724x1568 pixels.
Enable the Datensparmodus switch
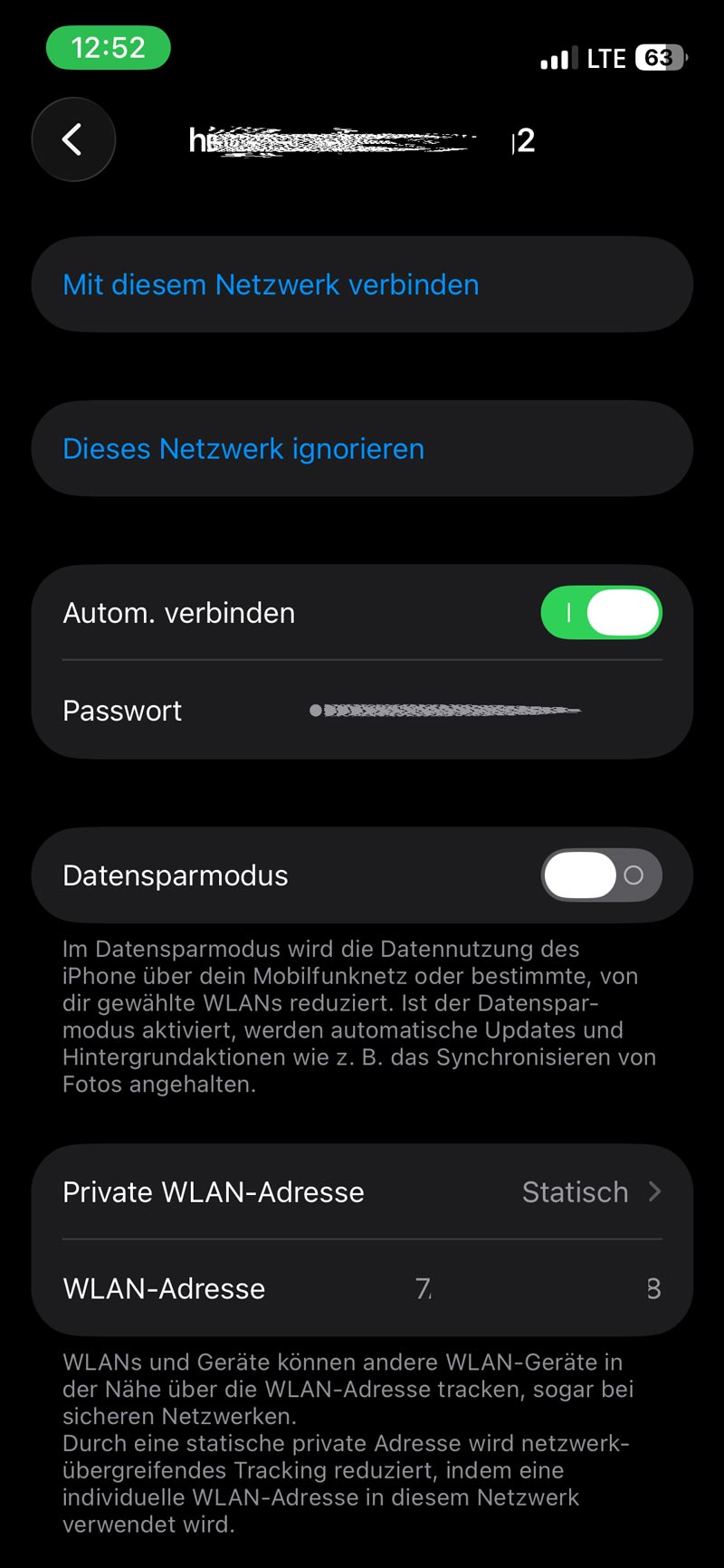point(601,875)
